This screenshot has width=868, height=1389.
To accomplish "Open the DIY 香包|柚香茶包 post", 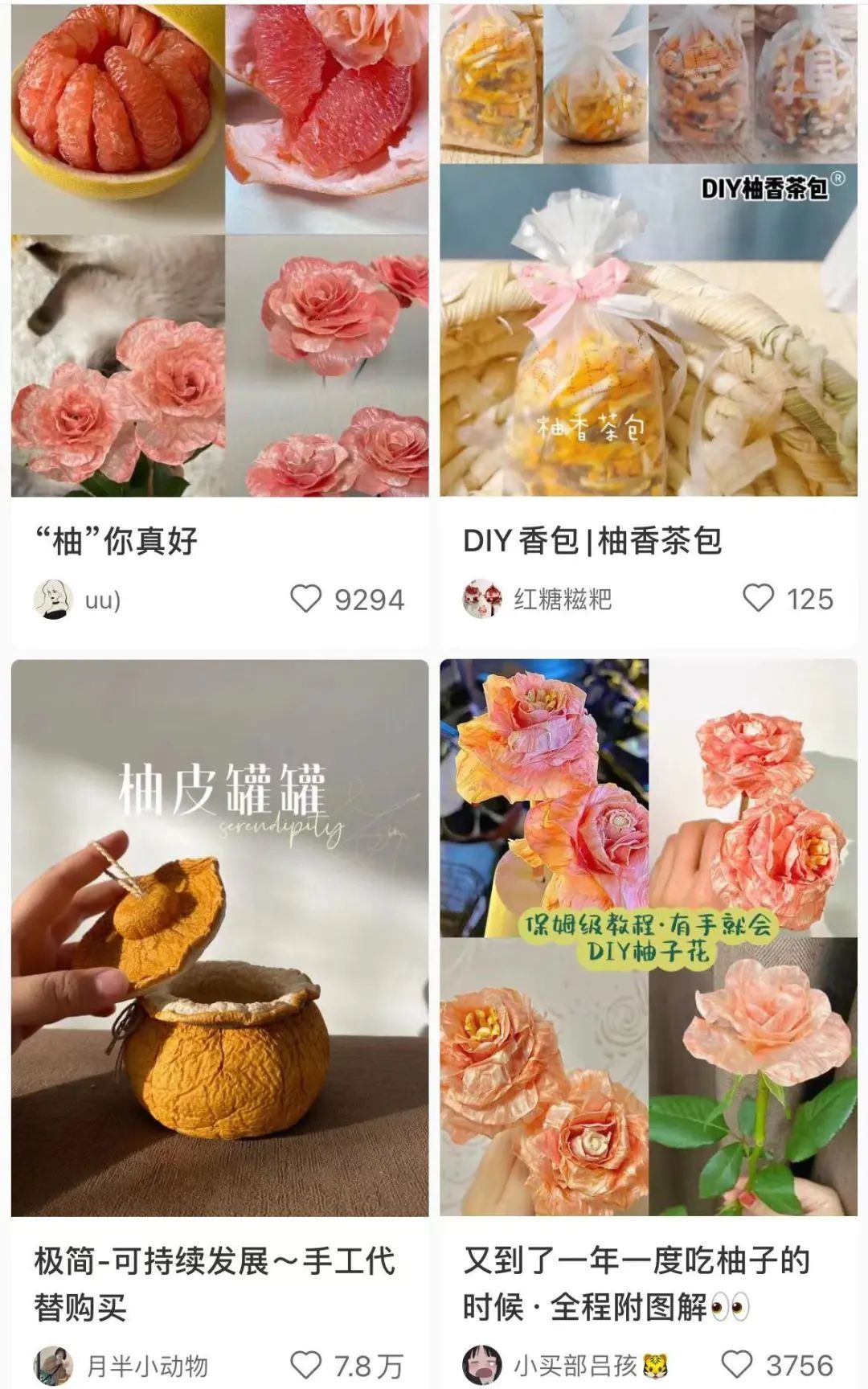I will click(649, 250).
